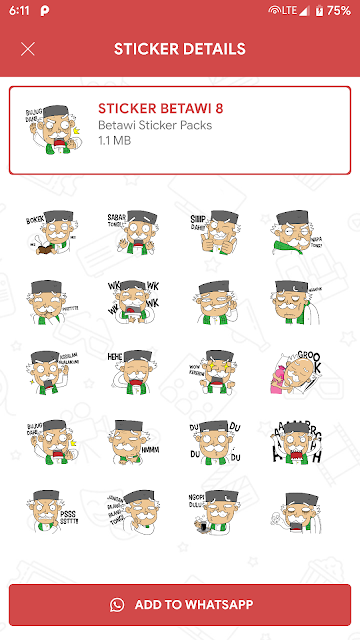Preview the DU DU DU sticker

[x=215, y=442]
